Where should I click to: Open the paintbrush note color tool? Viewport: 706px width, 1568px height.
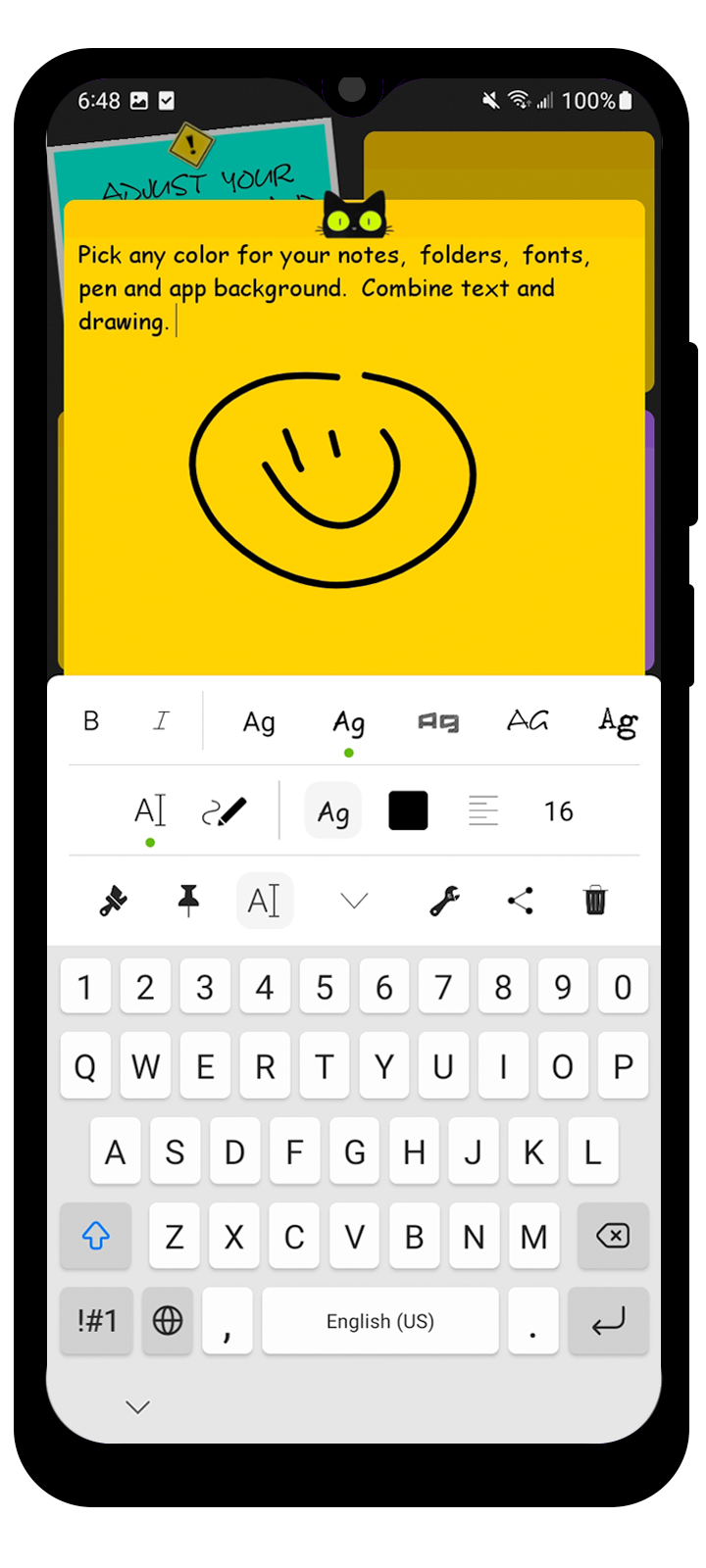pyautogui.click(x=114, y=901)
